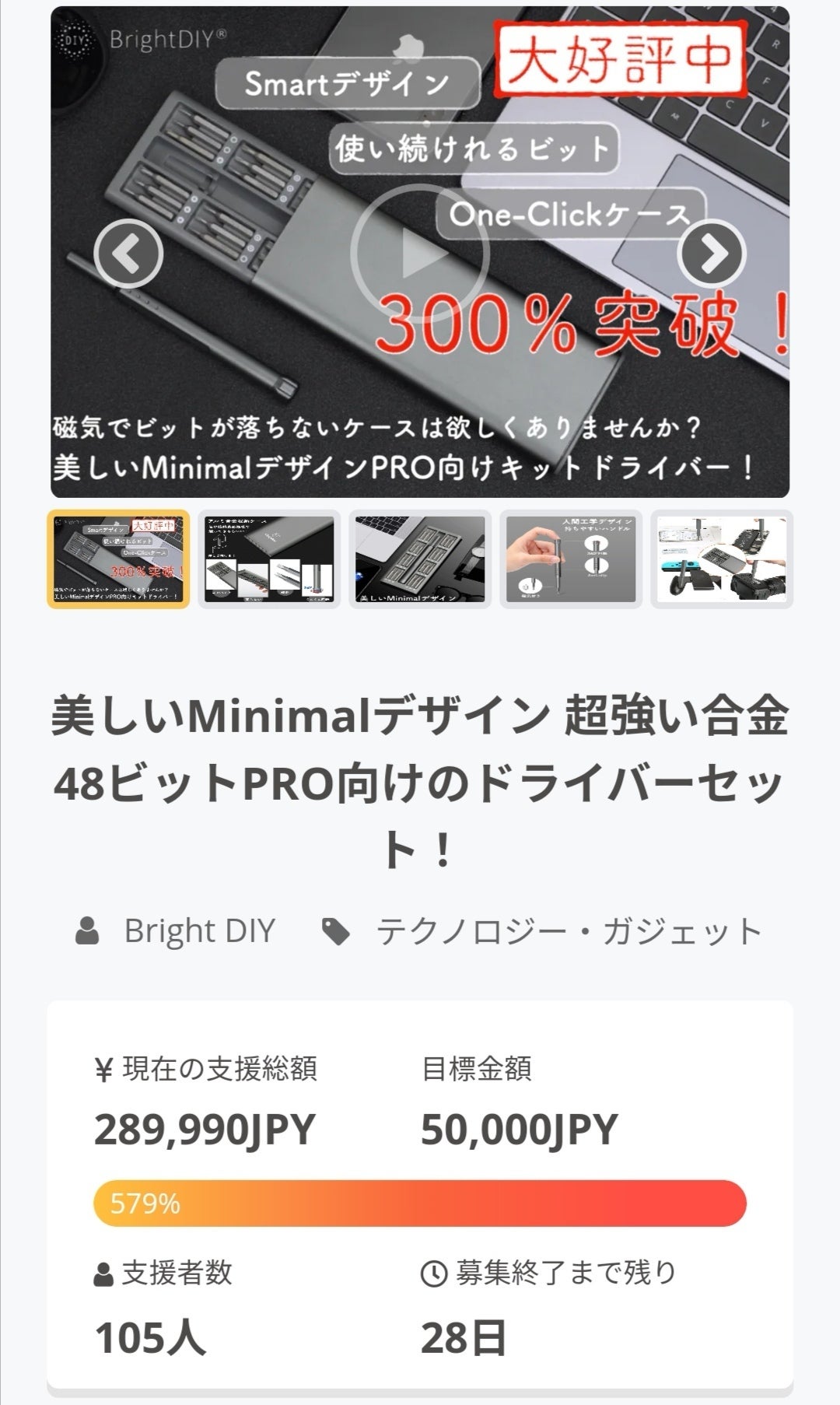Select the first highlighted thumbnail
The width and height of the screenshot is (840, 1405).
[118, 559]
